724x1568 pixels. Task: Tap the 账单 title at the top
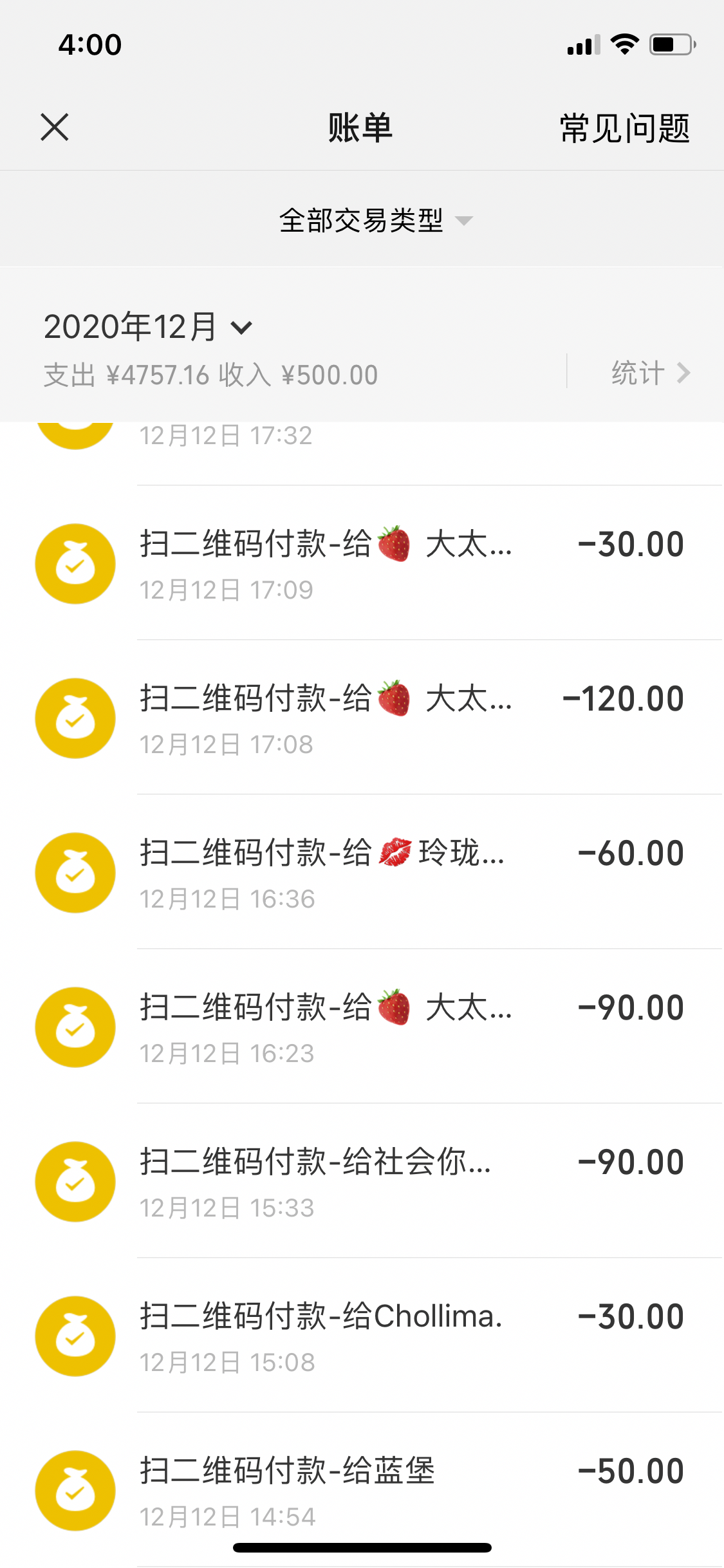tap(362, 127)
